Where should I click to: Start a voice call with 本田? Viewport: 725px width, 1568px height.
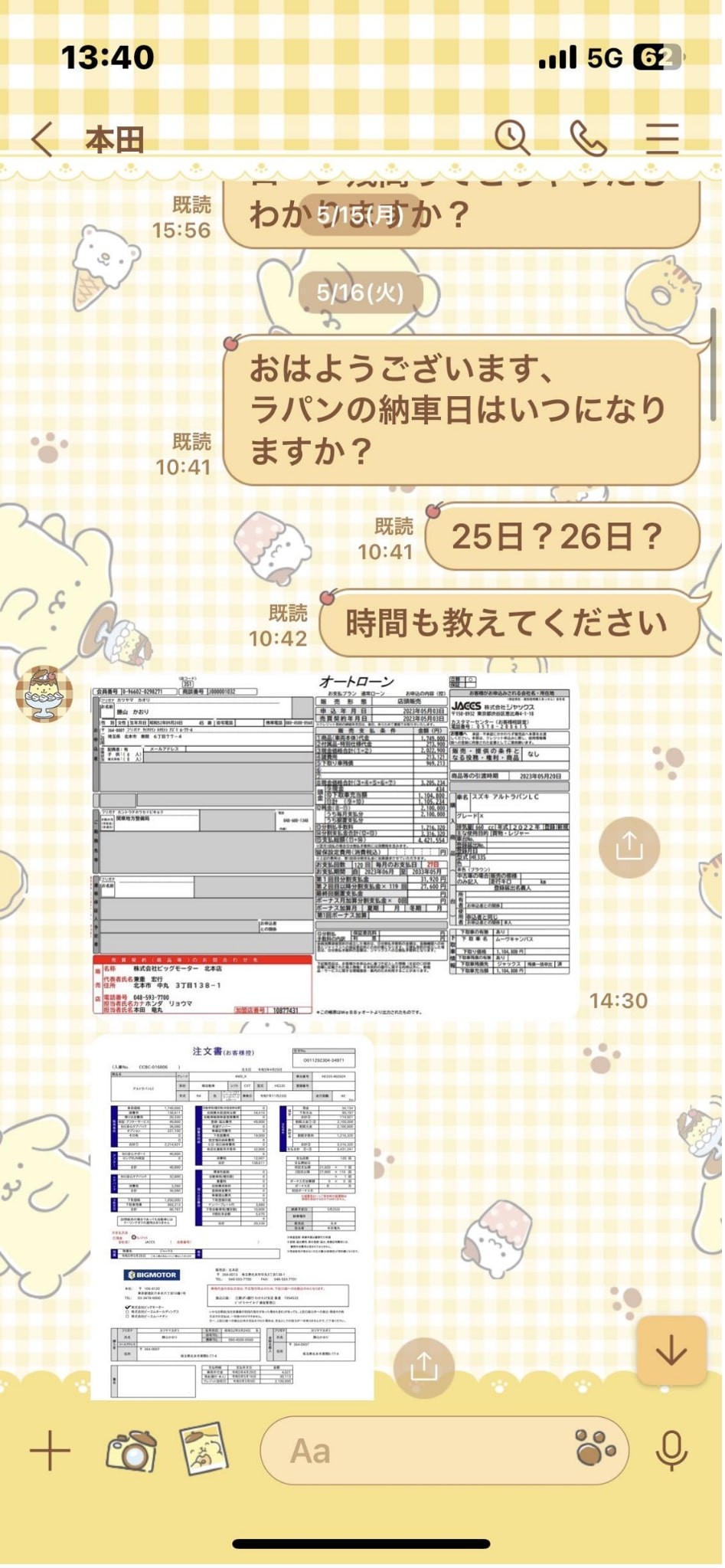pos(588,138)
